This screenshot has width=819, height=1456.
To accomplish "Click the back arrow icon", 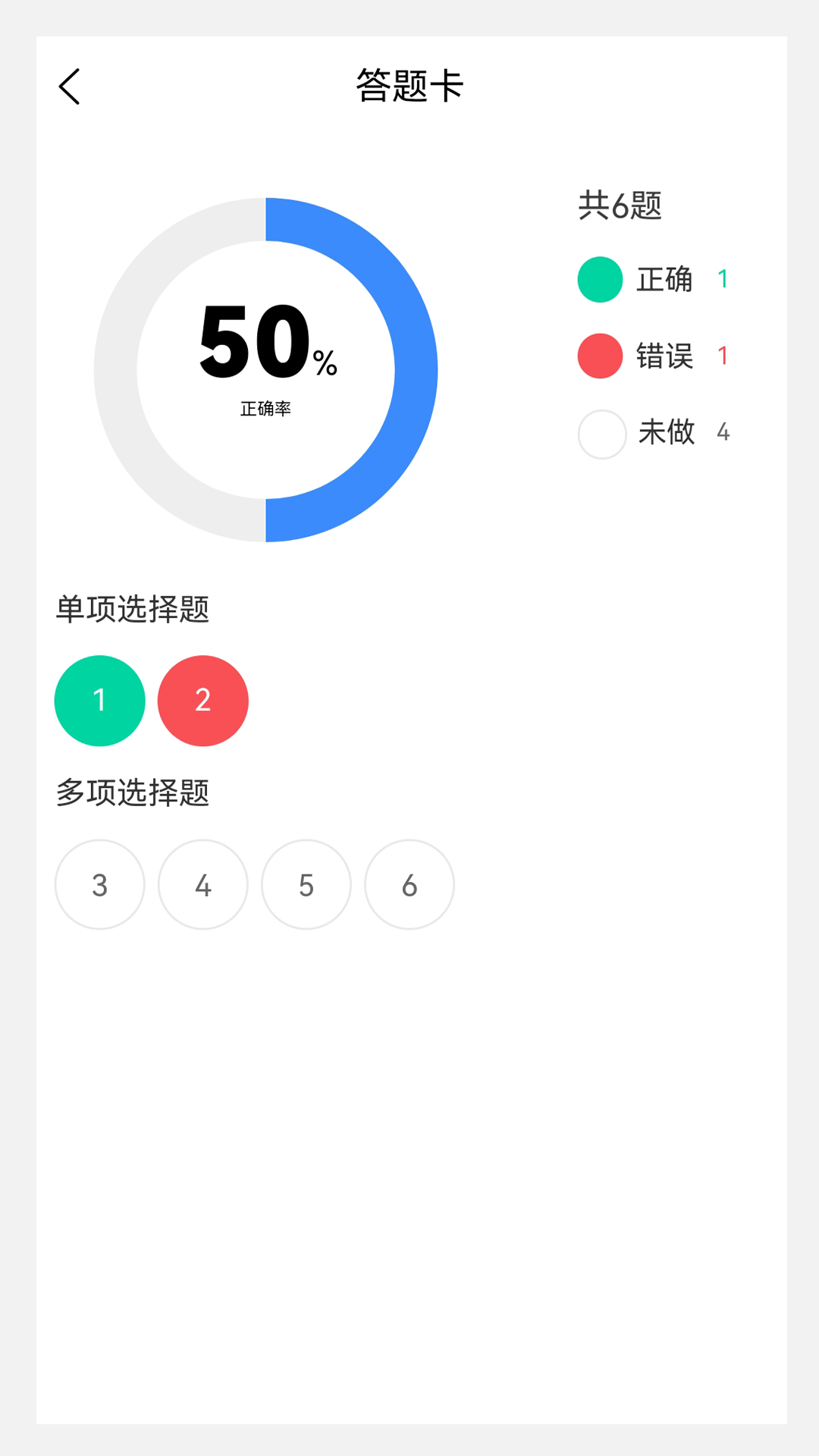I will (x=70, y=86).
